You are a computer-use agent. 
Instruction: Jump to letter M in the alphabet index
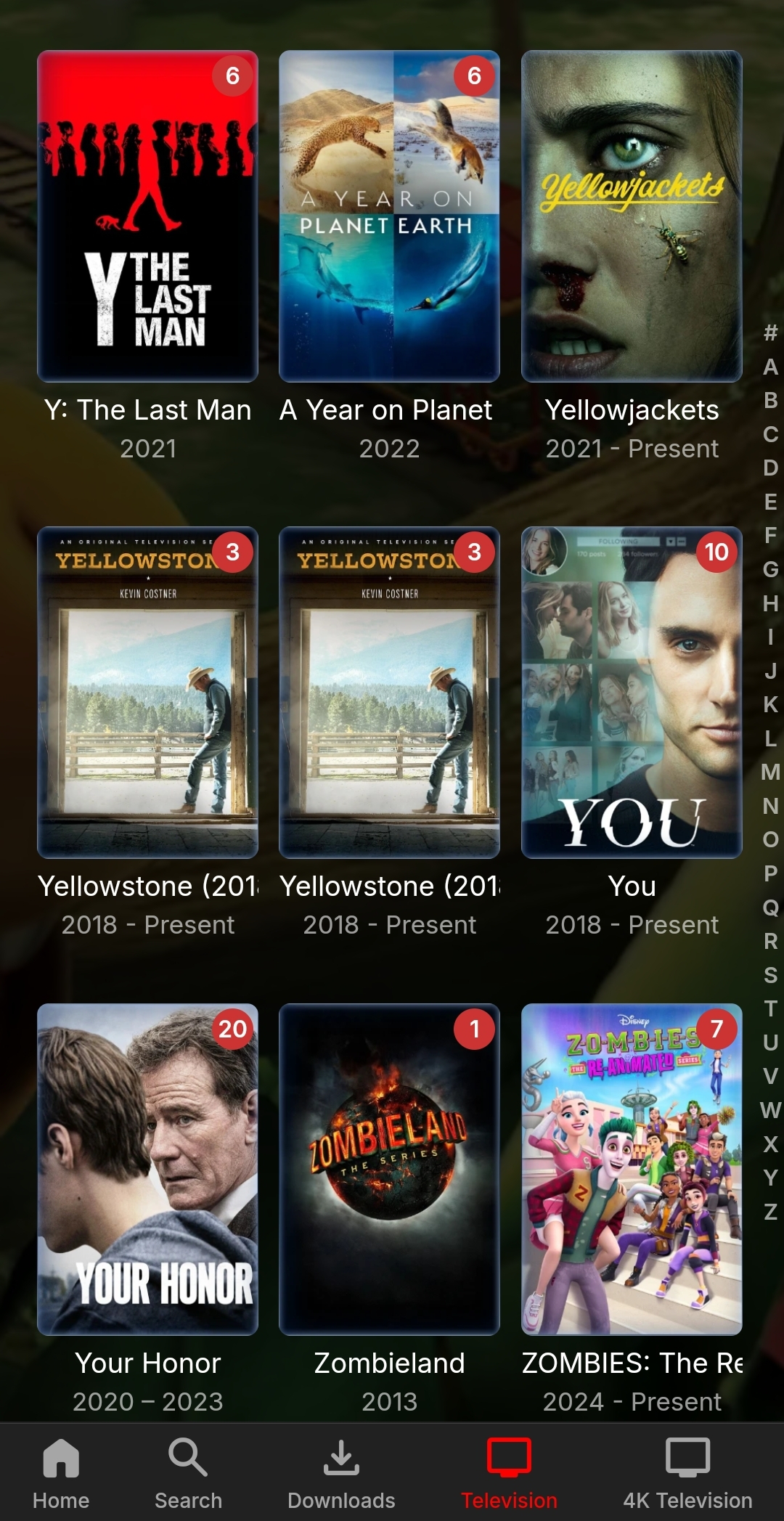770,772
